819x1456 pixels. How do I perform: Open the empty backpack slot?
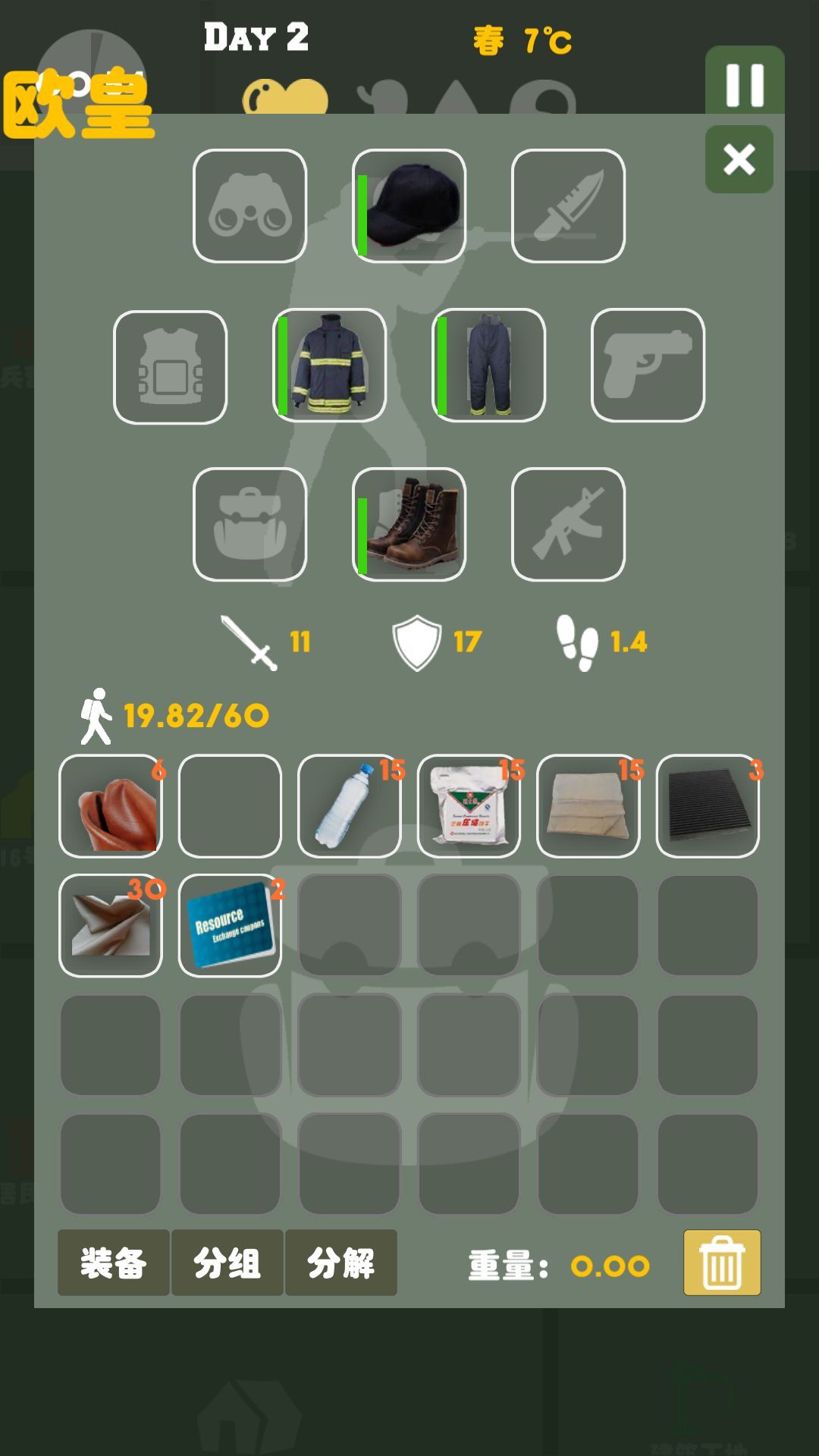(249, 524)
